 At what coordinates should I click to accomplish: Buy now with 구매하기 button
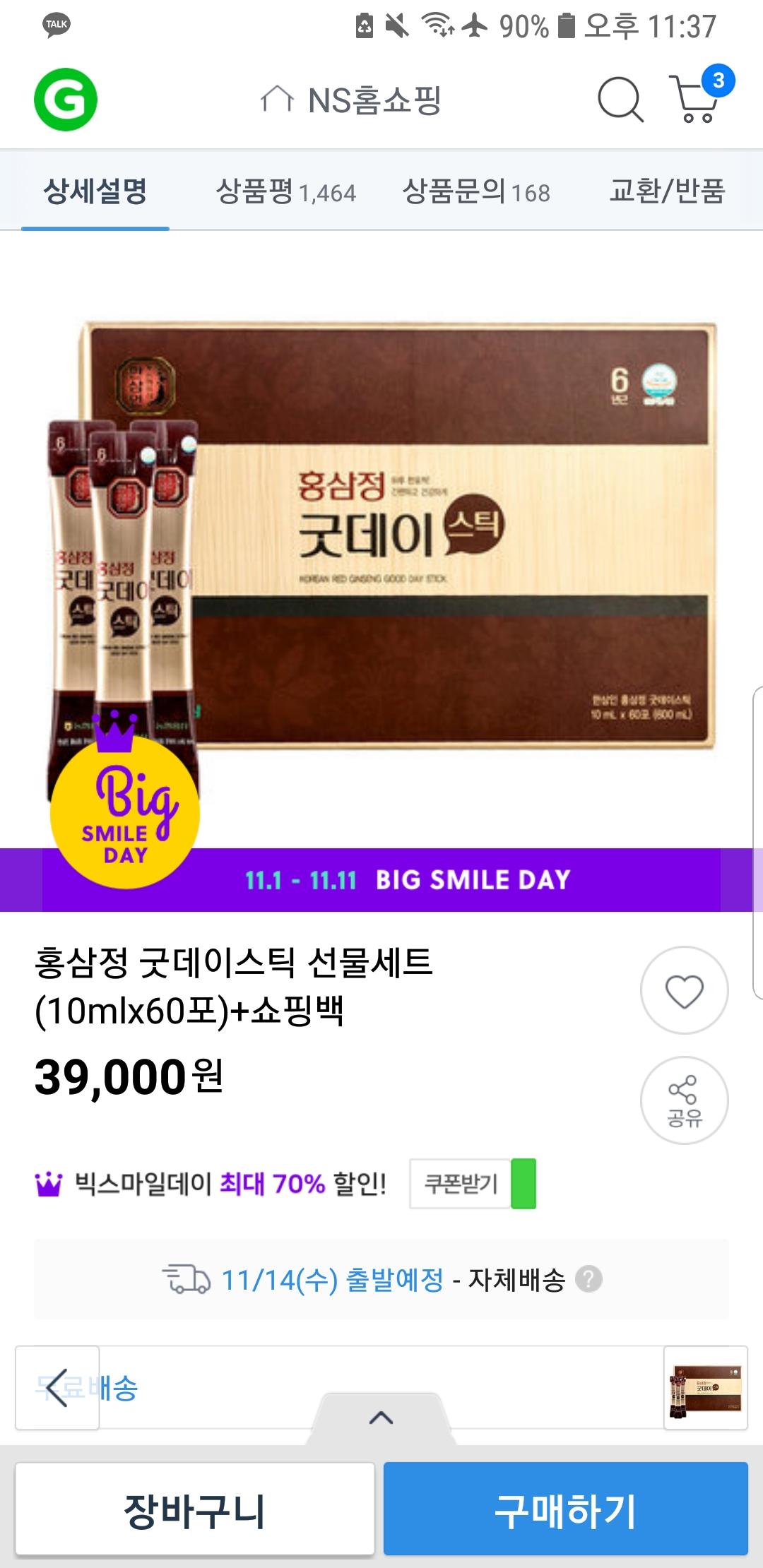click(x=565, y=1509)
